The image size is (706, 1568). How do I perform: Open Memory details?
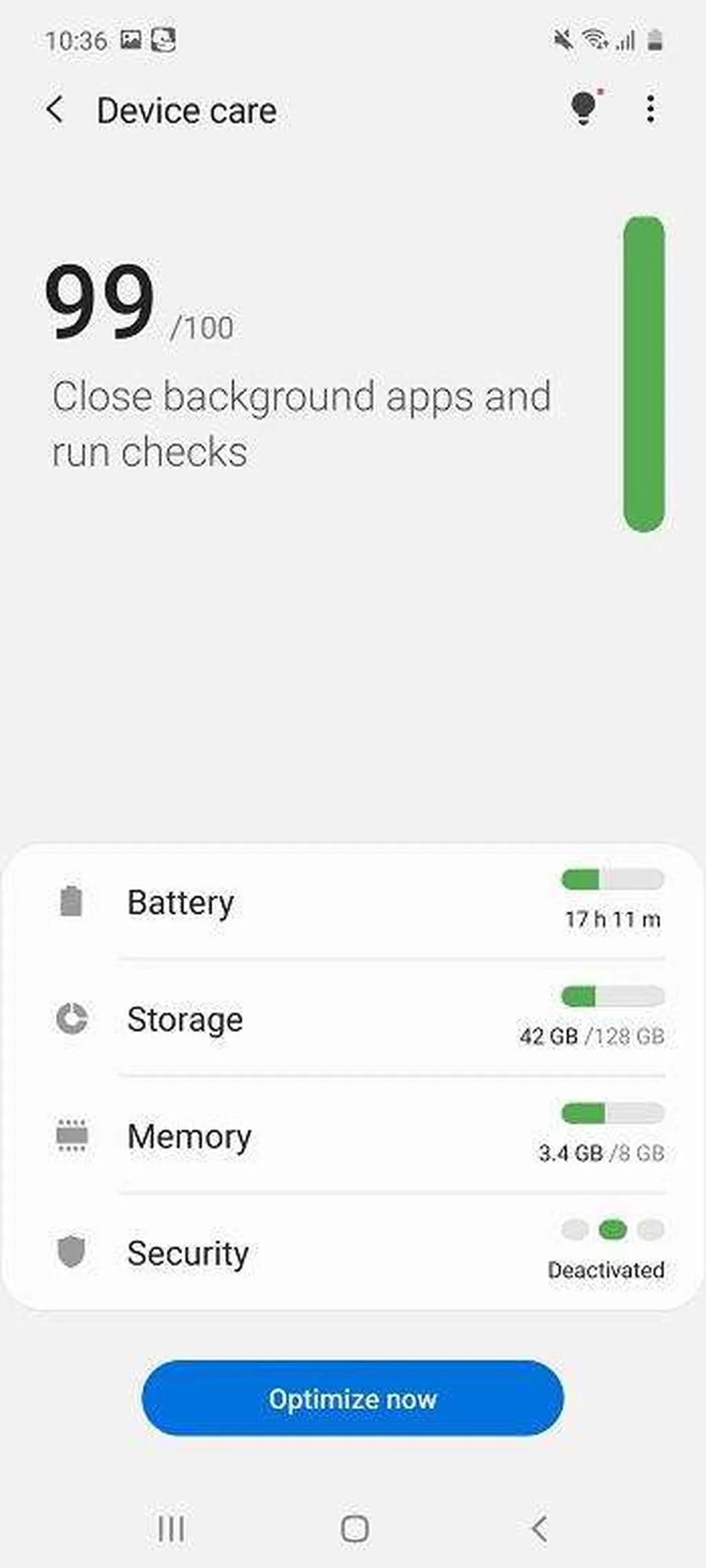[353, 1136]
